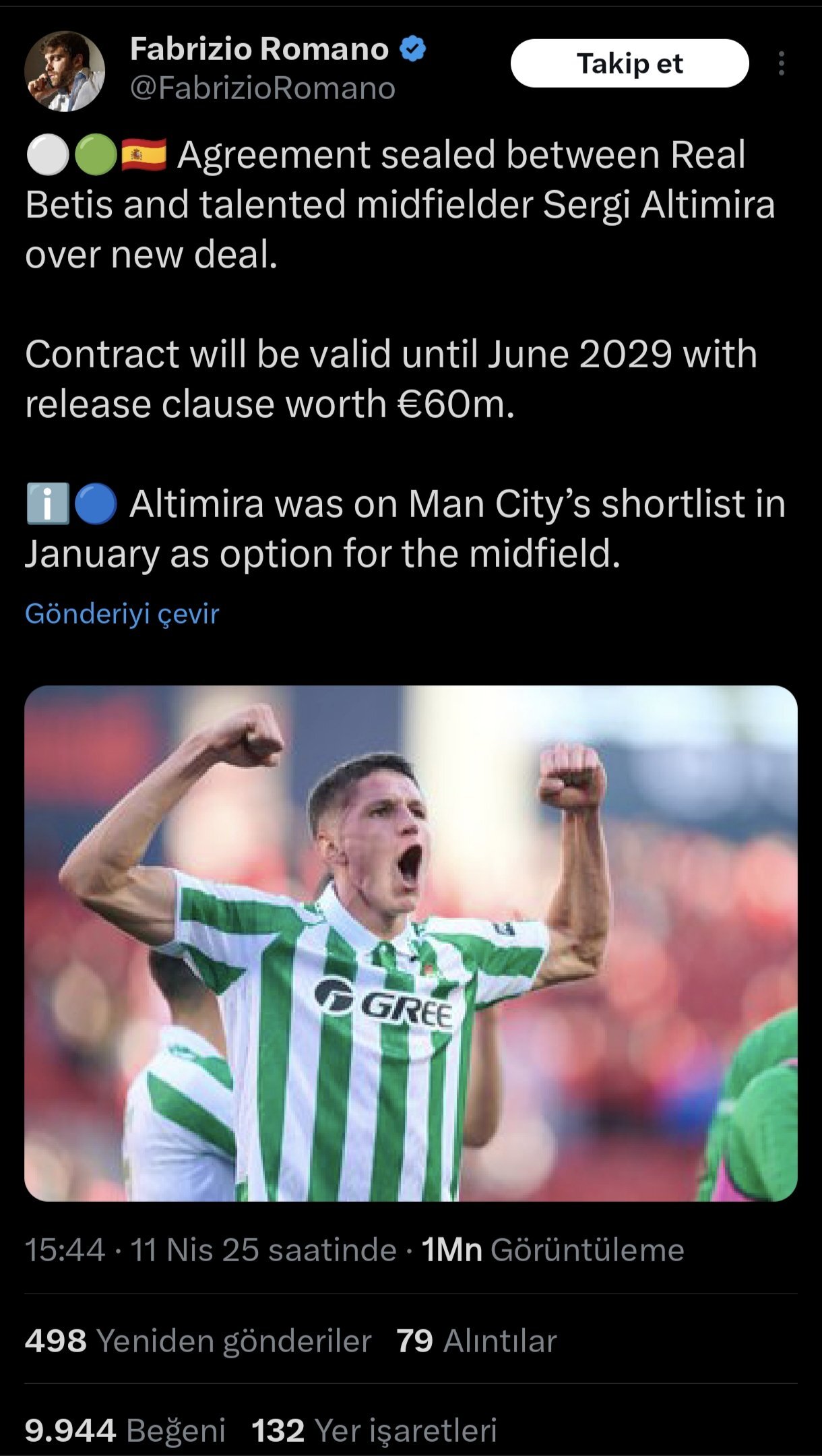View the 79 Alıntılar quotes
Viewport: 822px width, 1456px height.
(476, 1341)
